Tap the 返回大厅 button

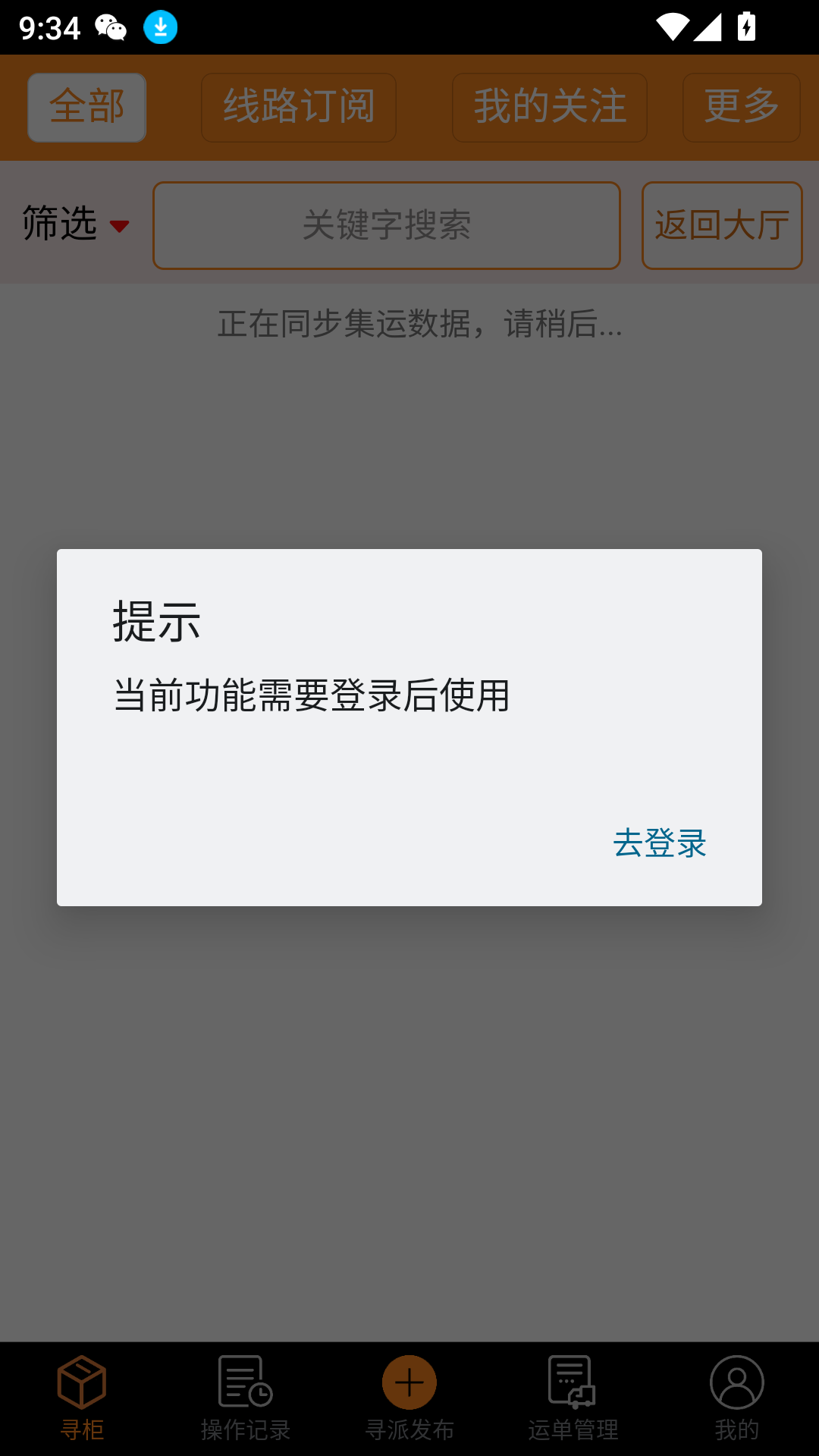[x=722, y=225]
